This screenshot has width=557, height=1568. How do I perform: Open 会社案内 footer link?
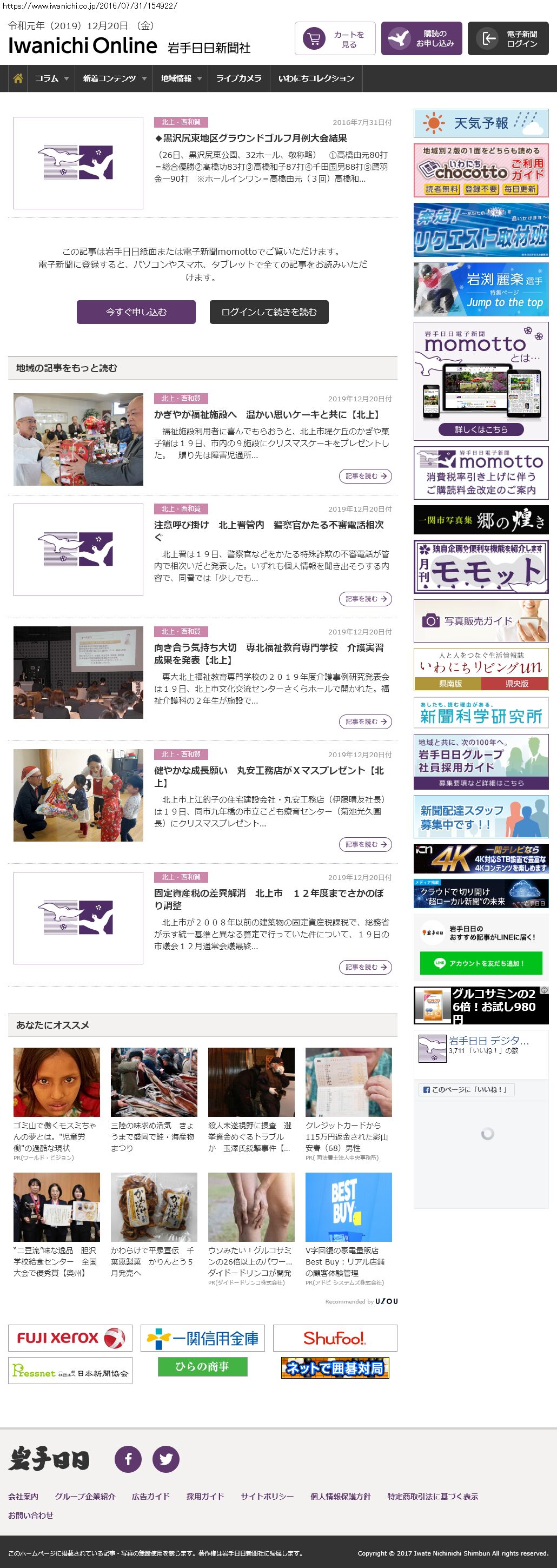click(23, 1496)
